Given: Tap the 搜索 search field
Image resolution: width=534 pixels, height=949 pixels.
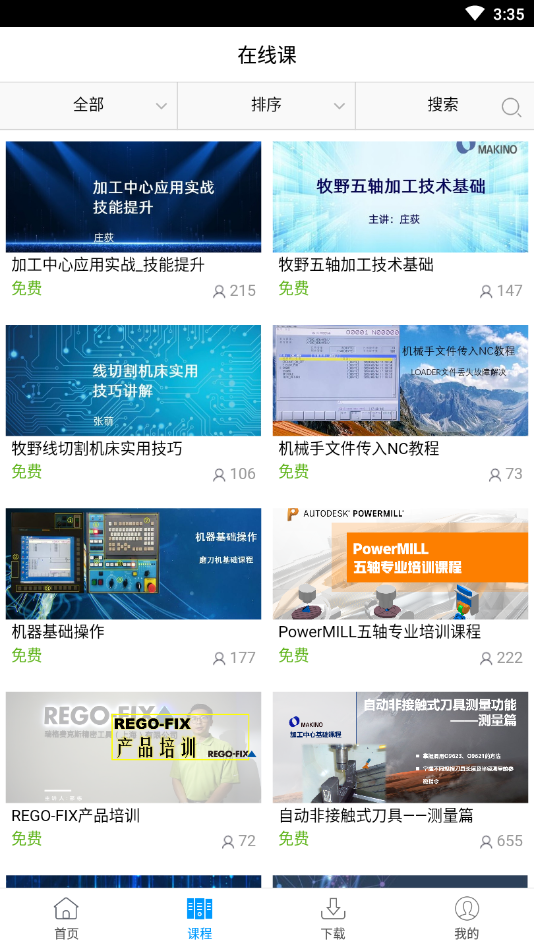Looking at the screenshot, I should [x=445, y=106].
